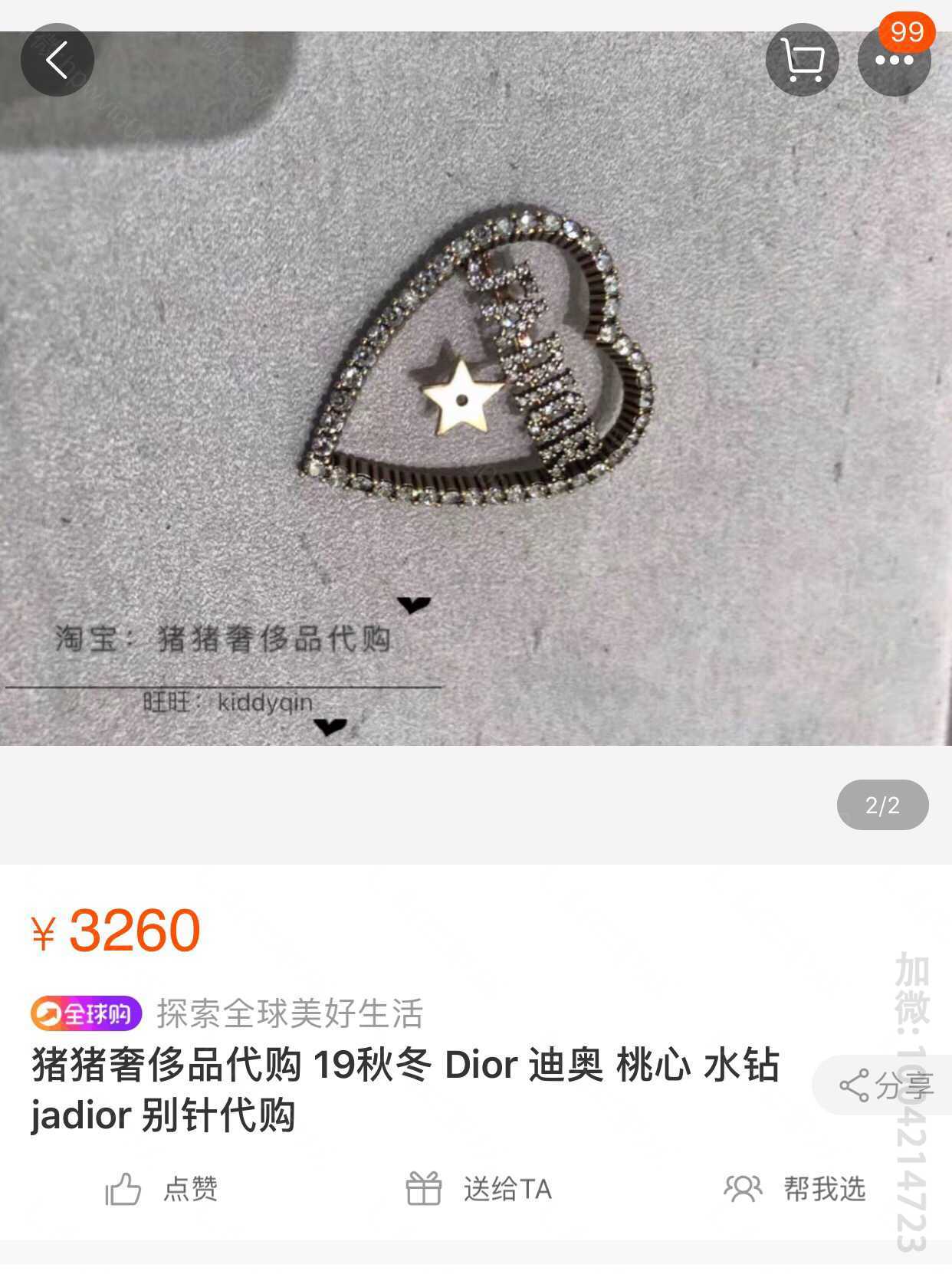Screen dimensions: 952x1274
Task: Open the shopping cart
Action: coord(802,60)
